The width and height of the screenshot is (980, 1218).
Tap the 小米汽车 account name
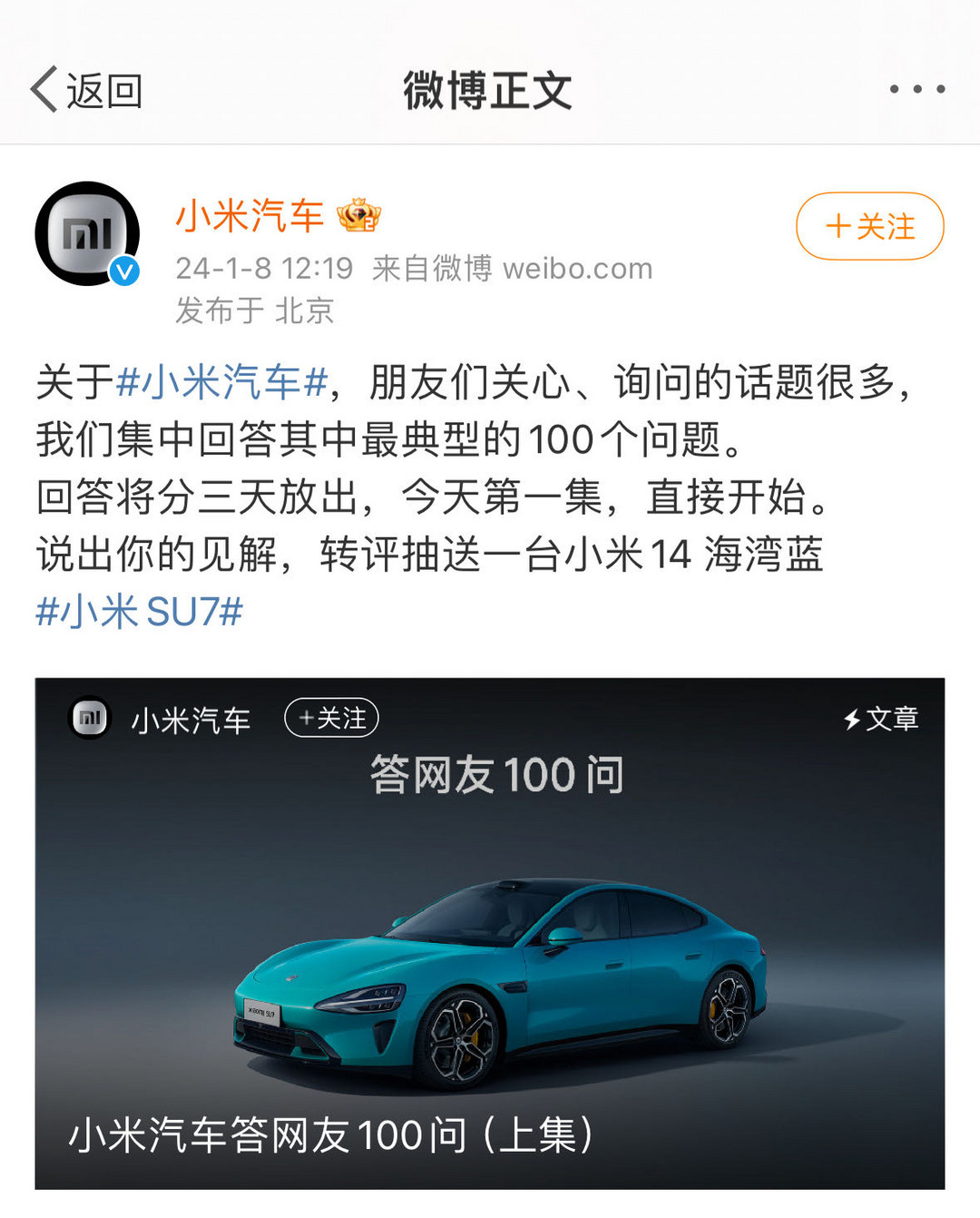[250, 216]
